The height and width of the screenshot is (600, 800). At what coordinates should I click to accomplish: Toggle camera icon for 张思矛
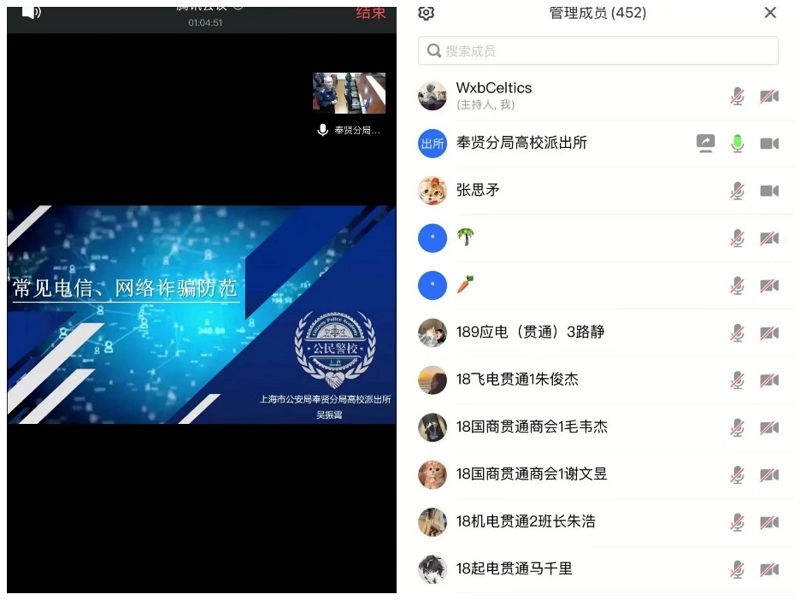pyautogui.click(x=769, y=191)
